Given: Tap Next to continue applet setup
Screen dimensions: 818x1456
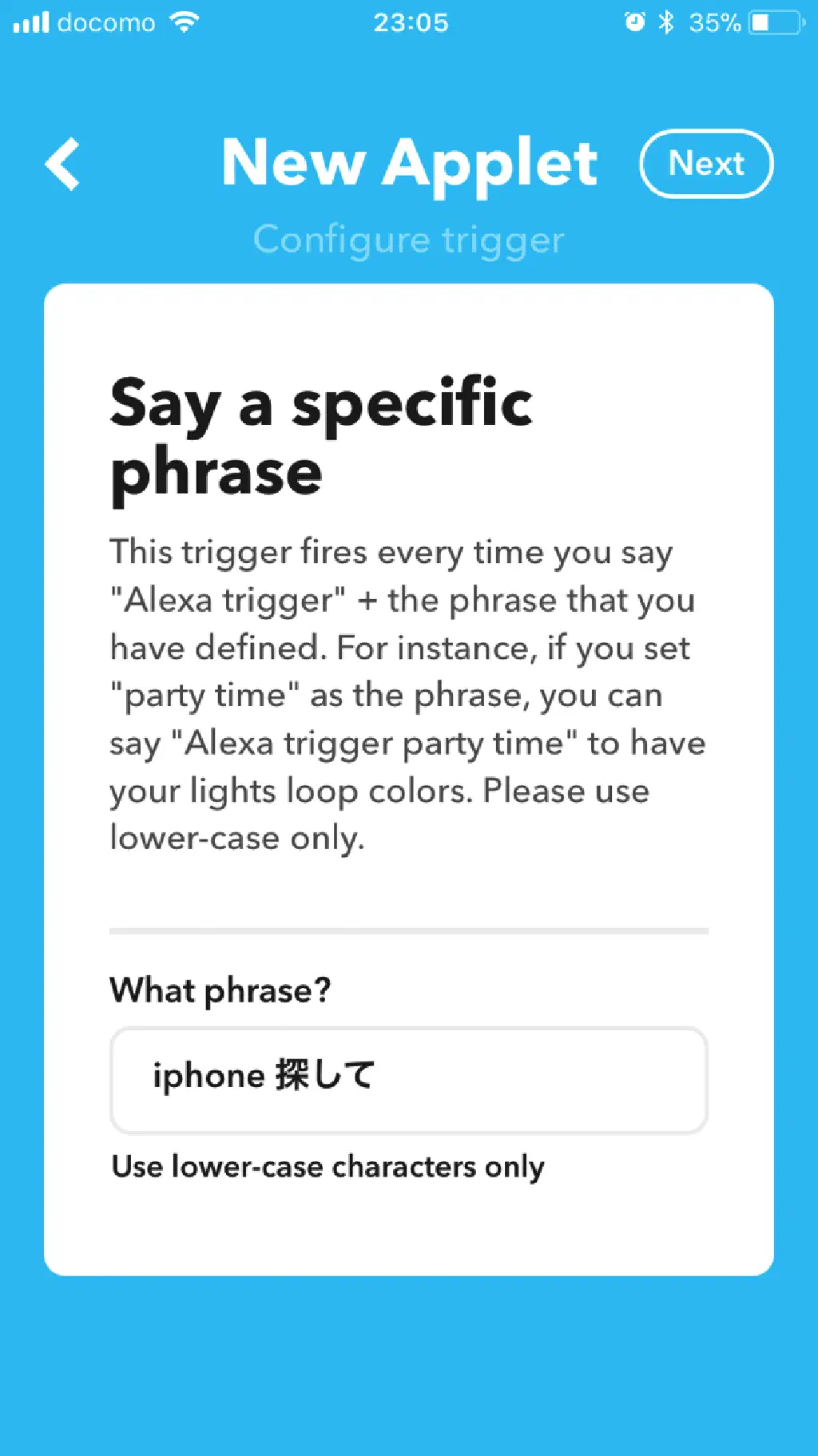Looking at the screenshot, I should point(706,164).
